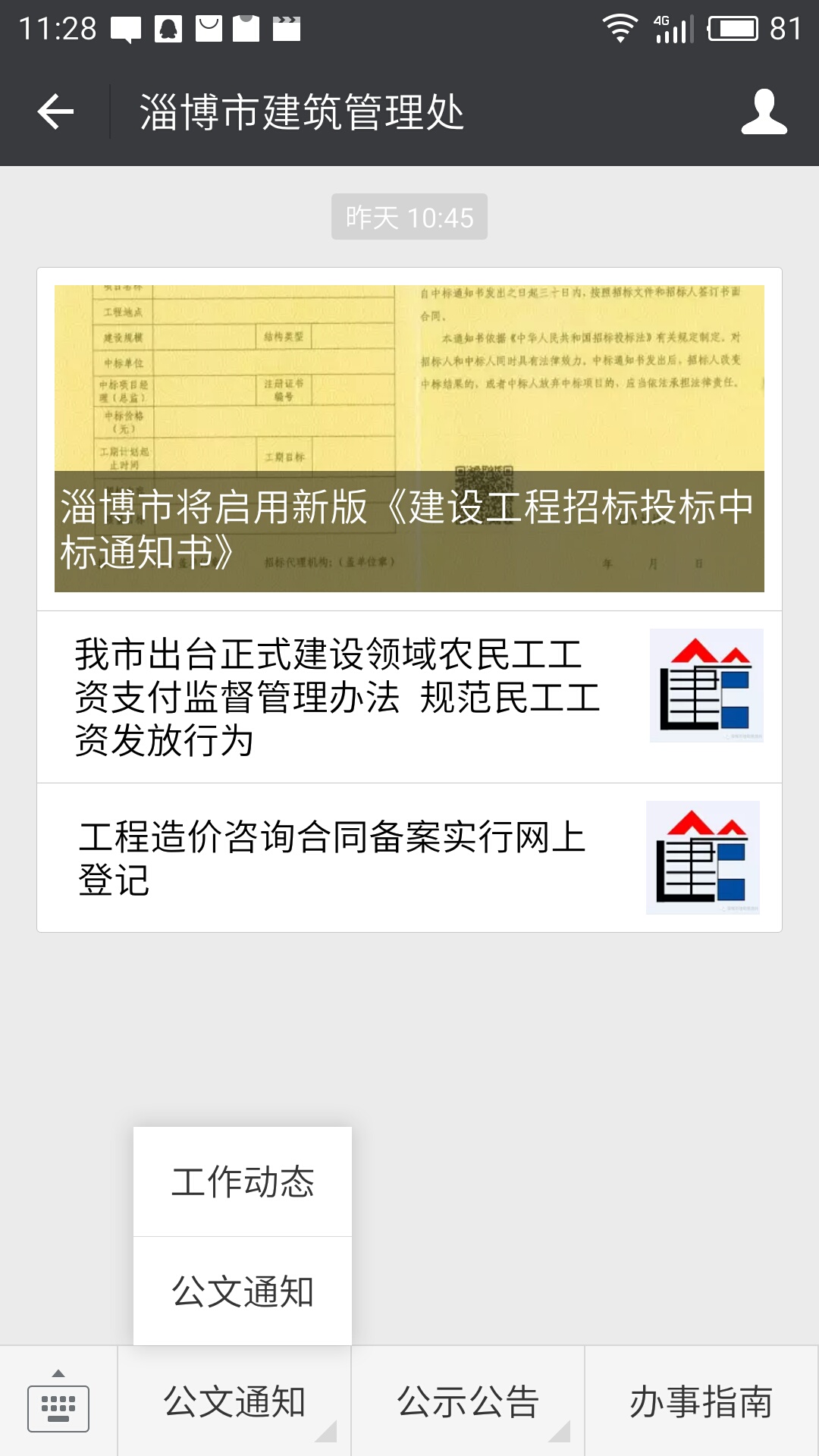Collapse the 公文通知 bottom menu tab
Screen dimensions: 819x1456
[x=235, y=1402]
